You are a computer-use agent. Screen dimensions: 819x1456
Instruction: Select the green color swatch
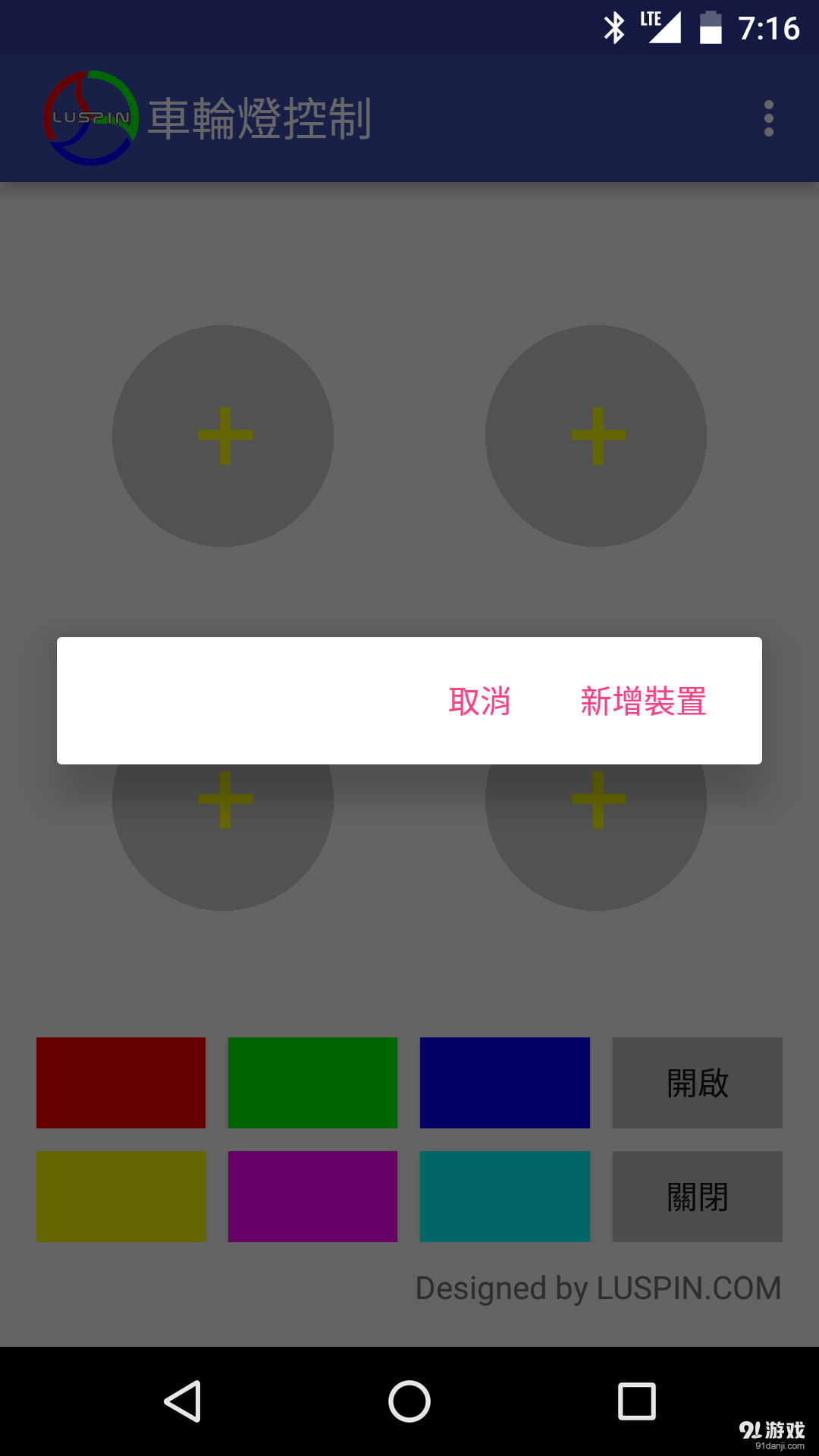(312, 1083)
